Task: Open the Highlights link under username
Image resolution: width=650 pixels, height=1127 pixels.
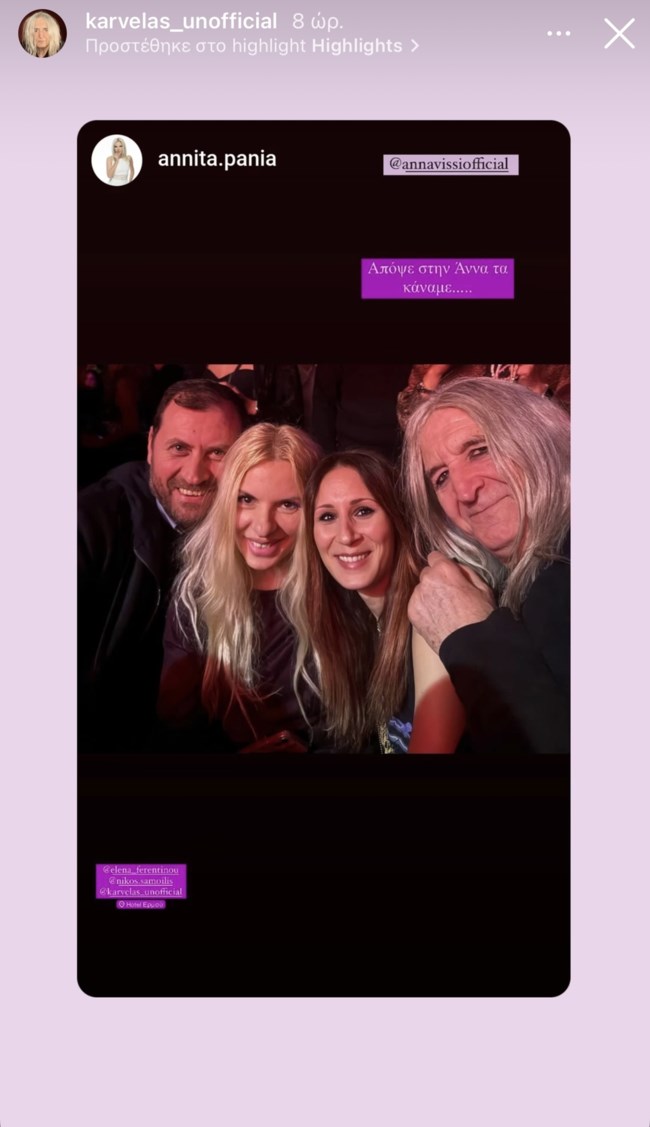Action: (x=364, y=46)
